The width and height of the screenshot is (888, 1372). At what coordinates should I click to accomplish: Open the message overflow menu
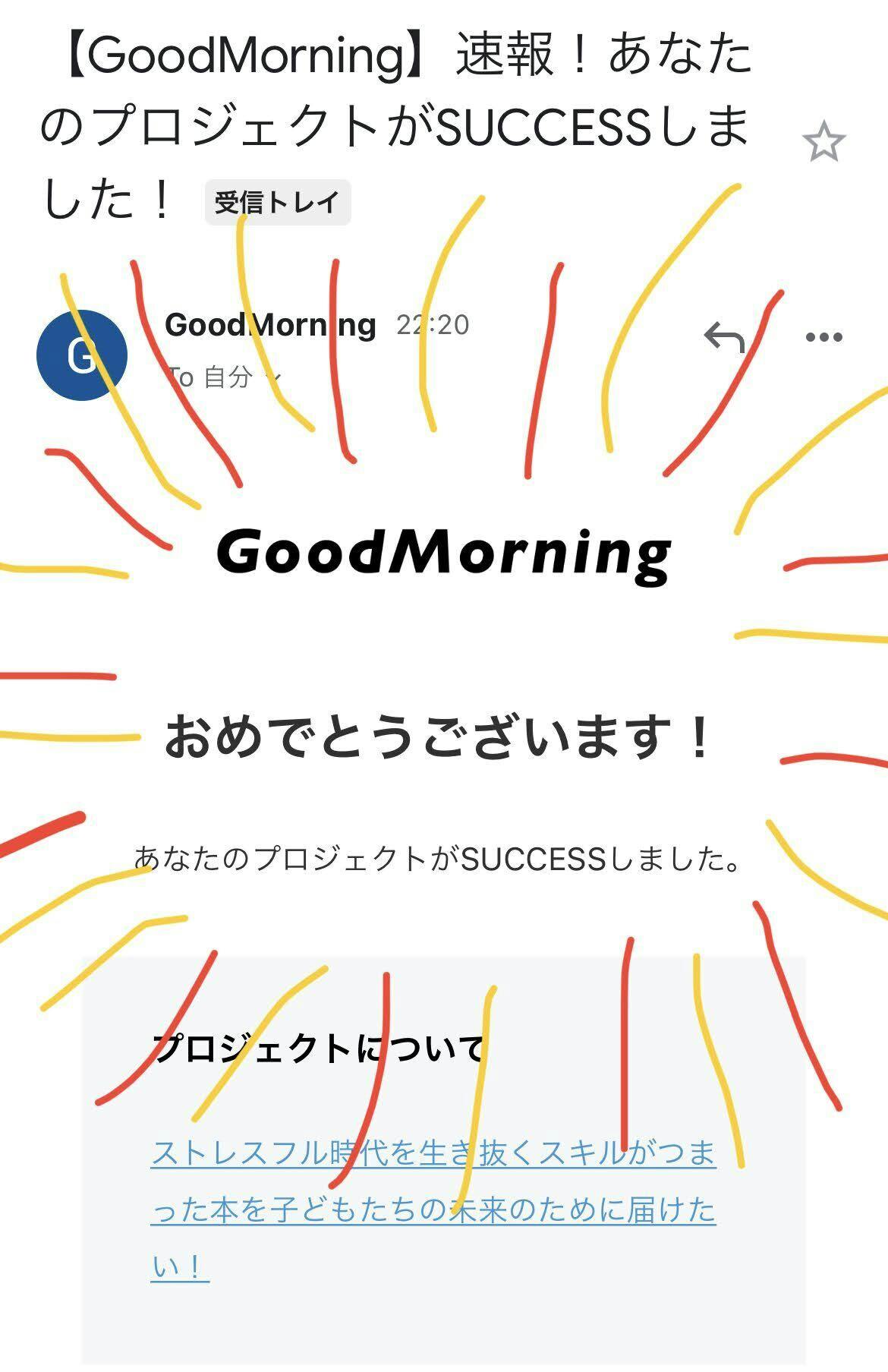823,337
